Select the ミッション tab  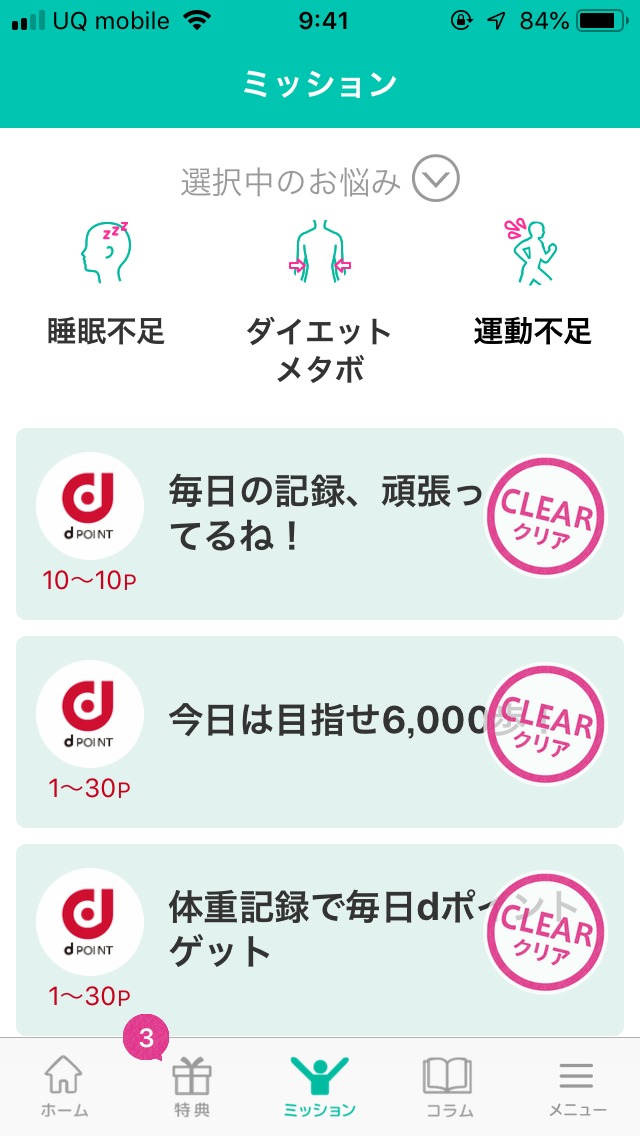click(320, 1088)
